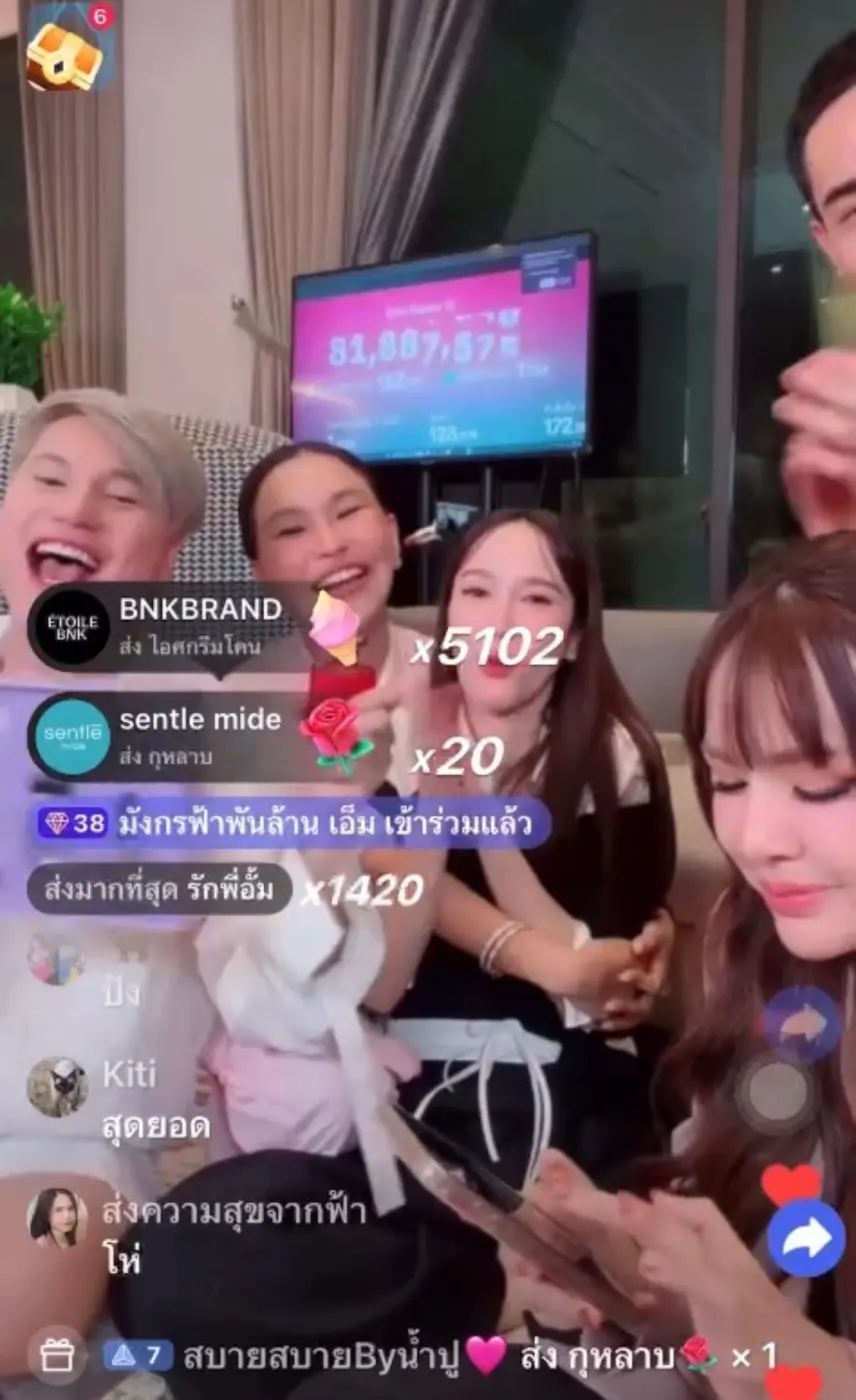This screenshot has width=856, height=1400.
Task: Open the gift panel icon
Action: point(57,1355)
